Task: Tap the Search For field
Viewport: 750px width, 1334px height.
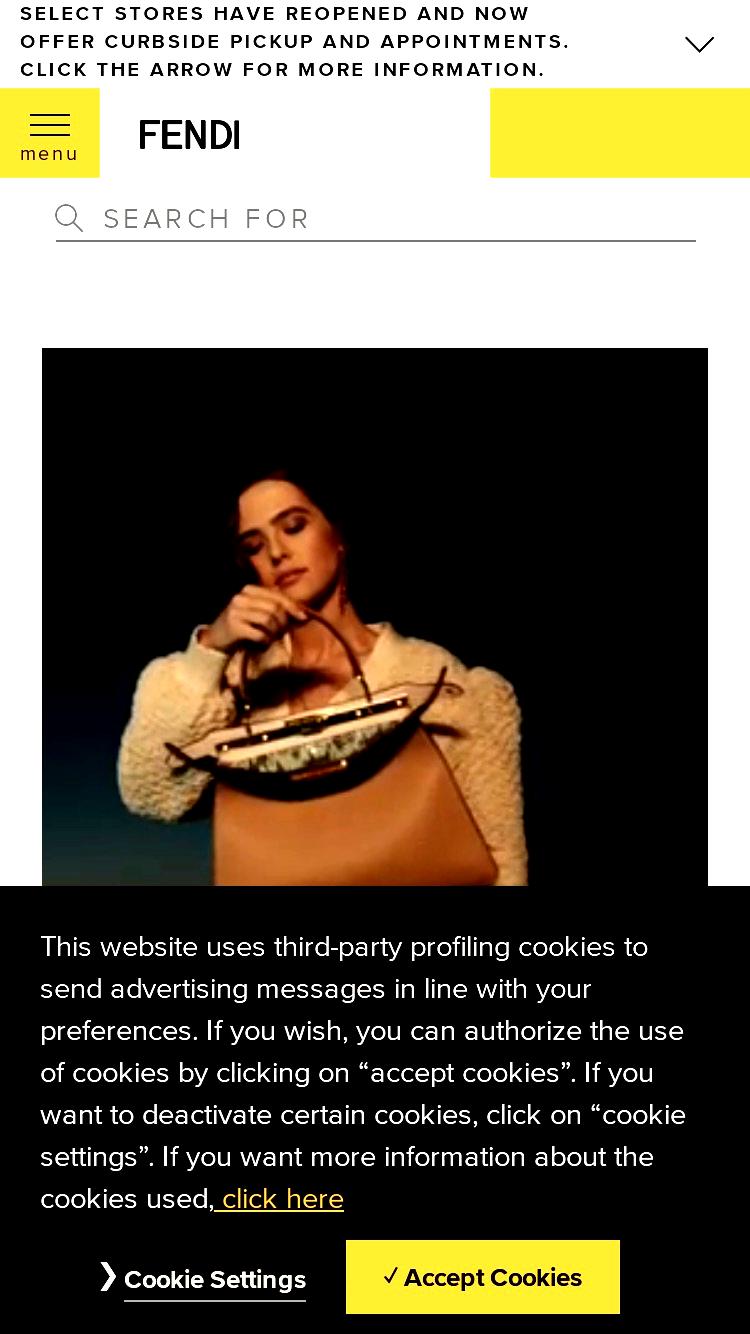Action: (376, 218)
